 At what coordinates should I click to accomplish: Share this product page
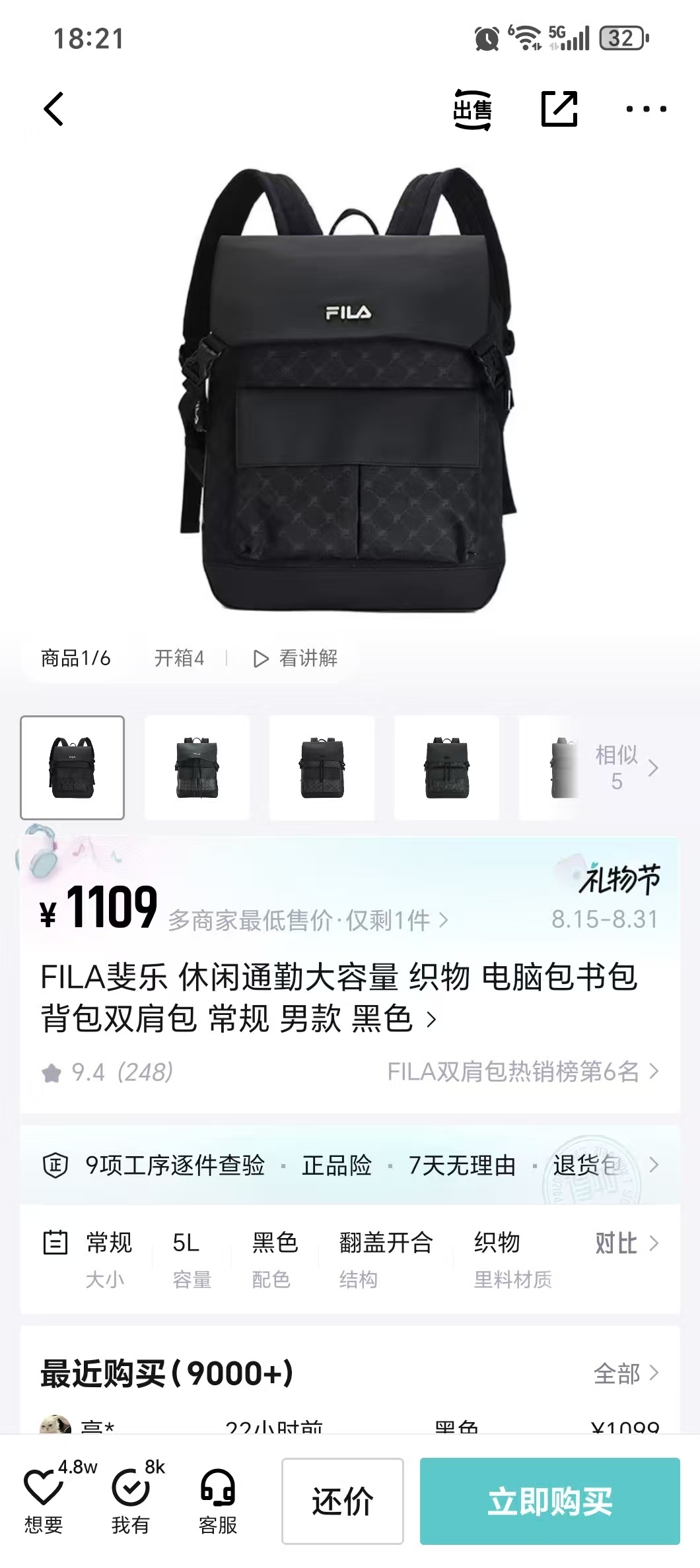tap(559, 109)
